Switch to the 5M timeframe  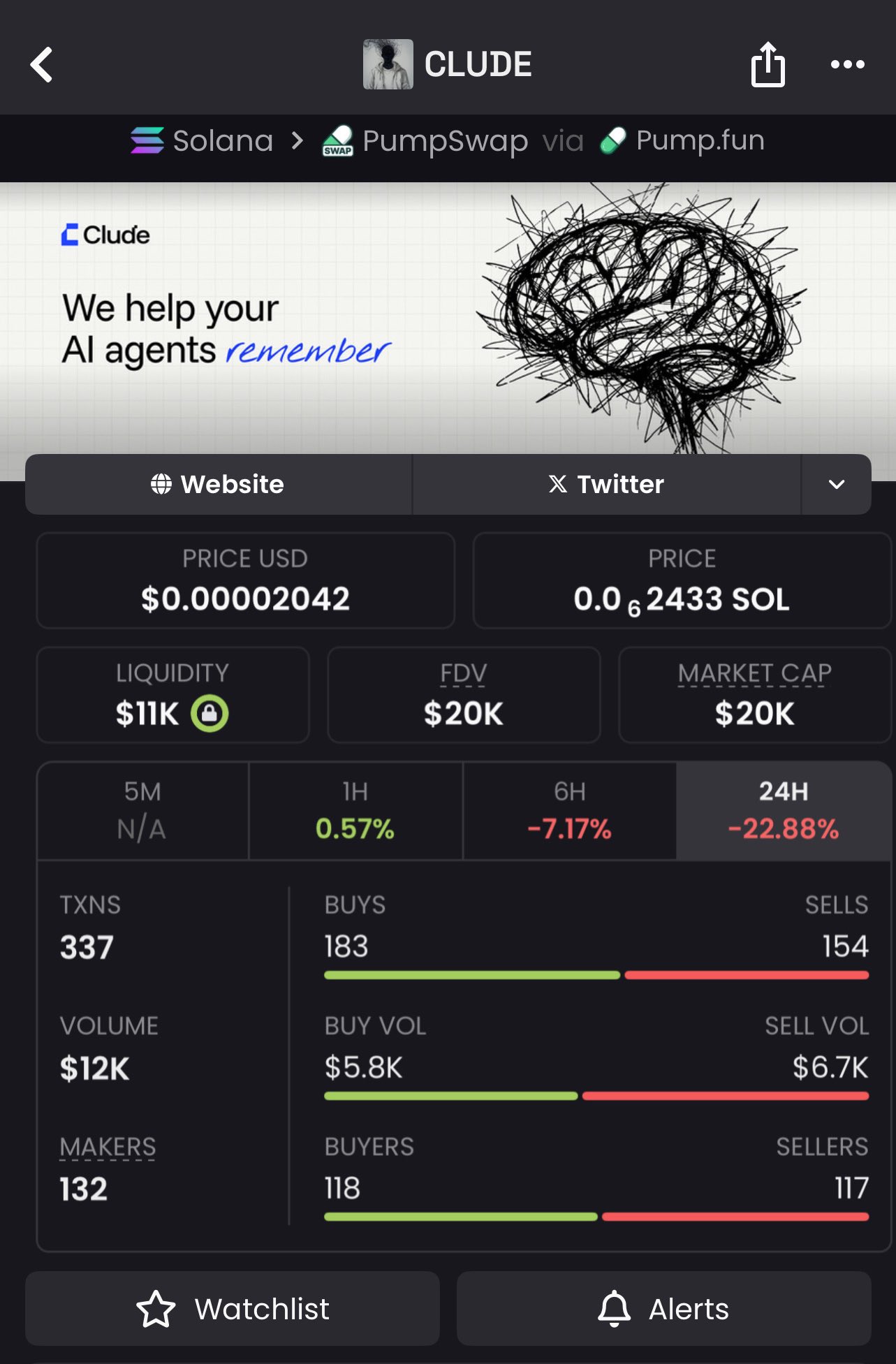(142, 811)
